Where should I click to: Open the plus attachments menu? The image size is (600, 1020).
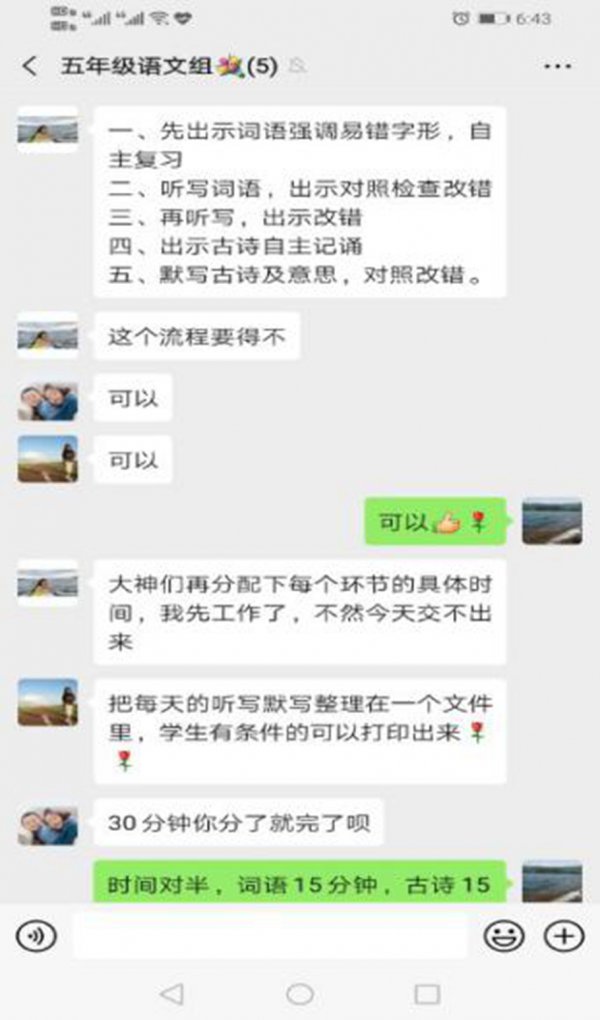563,936
